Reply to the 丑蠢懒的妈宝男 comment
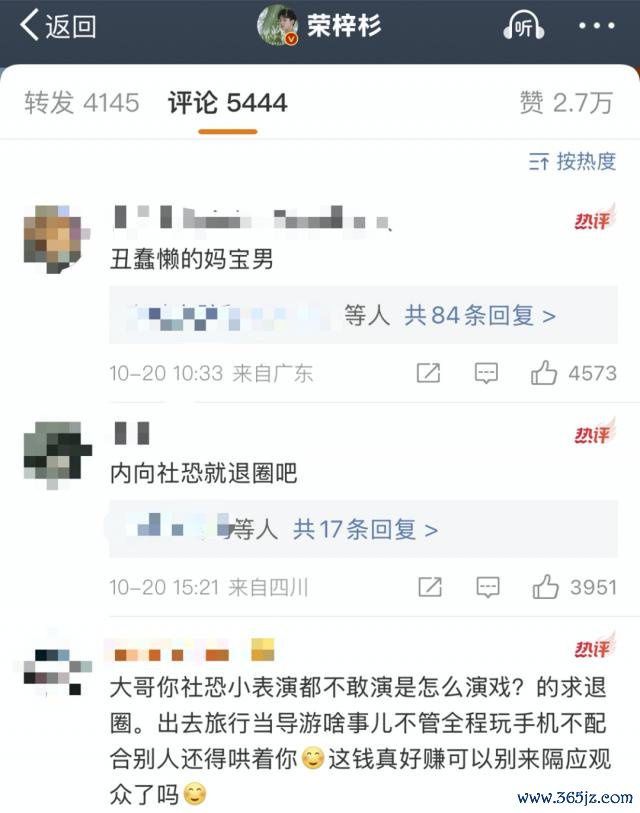The width and height of the screenshot is (640, 813). pyautogui.click(x=486, y=373)
